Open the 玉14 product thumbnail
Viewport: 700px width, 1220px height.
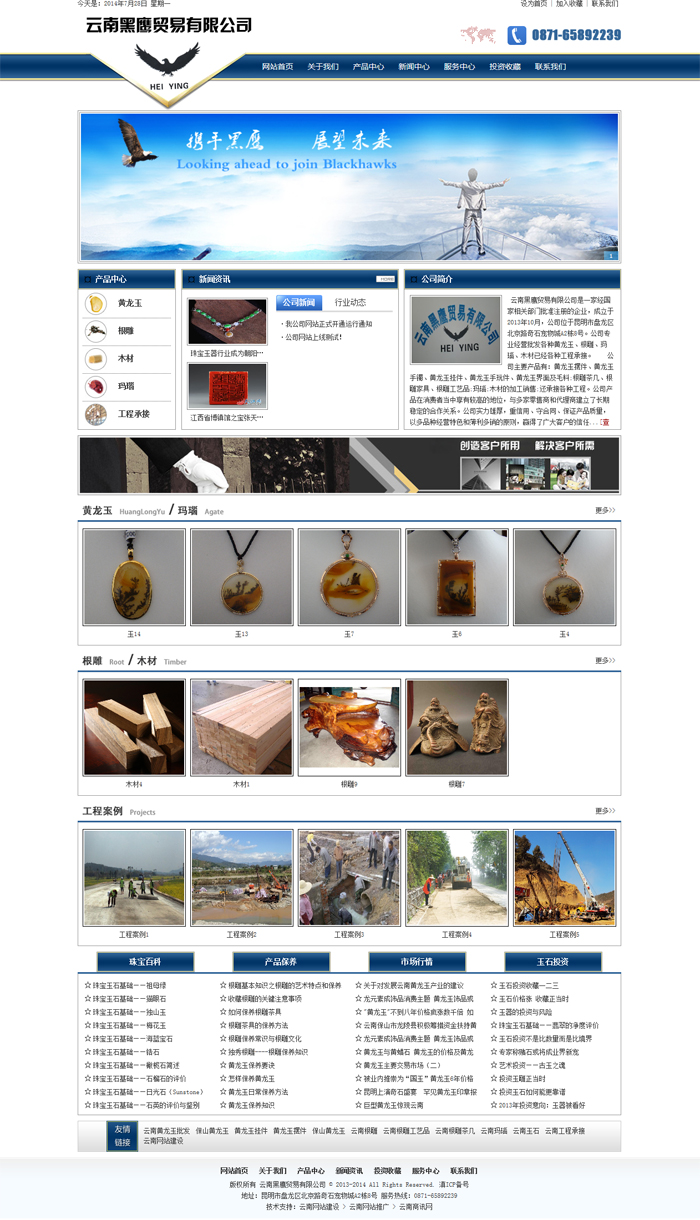pos(134,577)
